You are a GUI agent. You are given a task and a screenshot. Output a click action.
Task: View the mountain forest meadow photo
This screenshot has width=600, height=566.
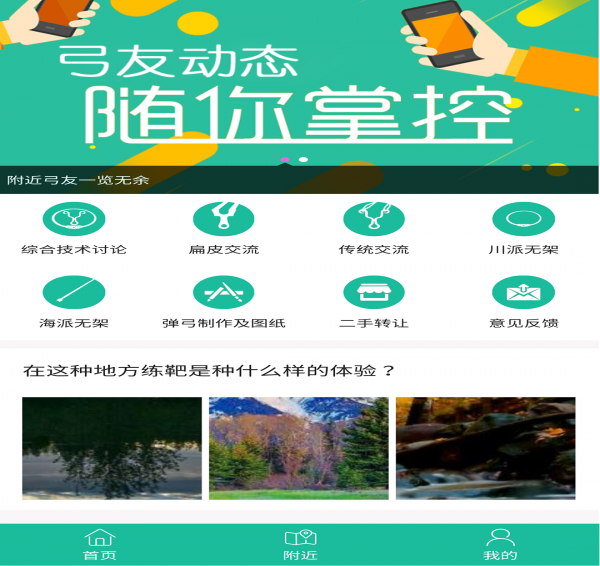coord(298,448)
